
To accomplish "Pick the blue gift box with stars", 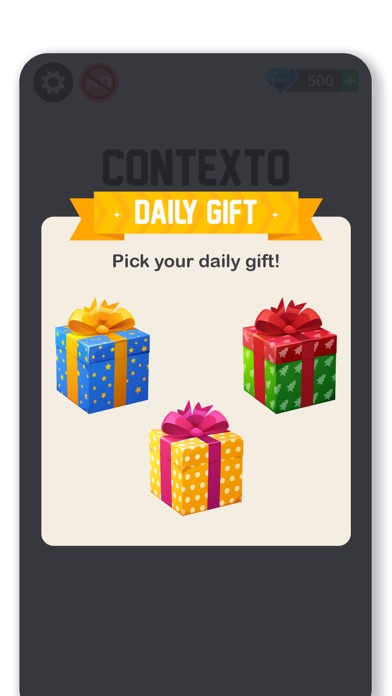I will tap(102, 356).
